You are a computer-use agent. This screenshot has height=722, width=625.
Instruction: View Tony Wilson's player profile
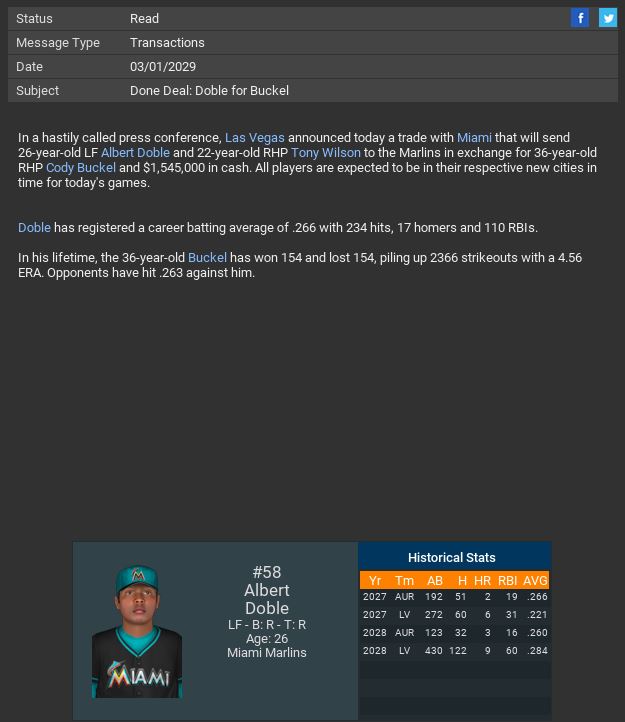coord(325,153)
